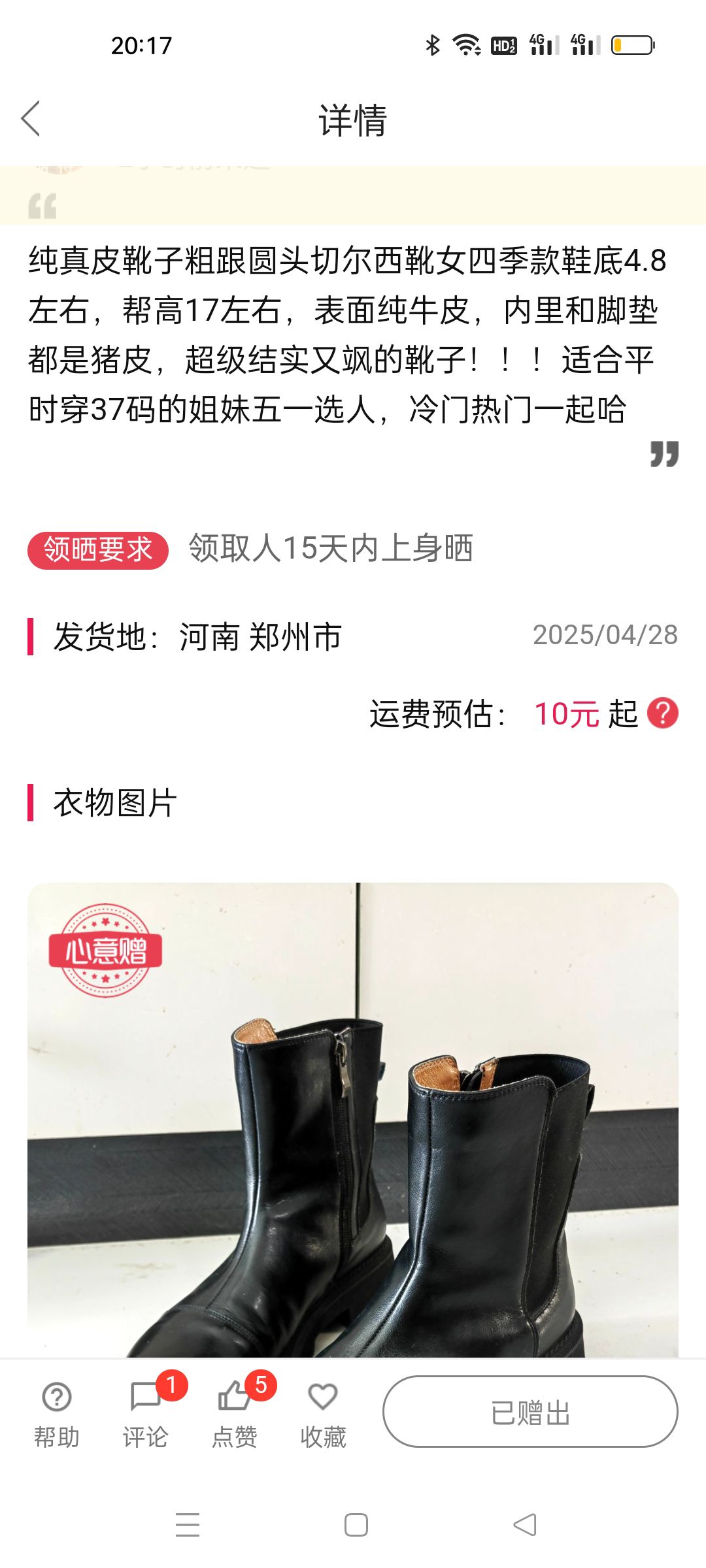The height and width of the screenshot is (1568, 706).
Task: Open the black boots photo
Action: click(353, 1120)
